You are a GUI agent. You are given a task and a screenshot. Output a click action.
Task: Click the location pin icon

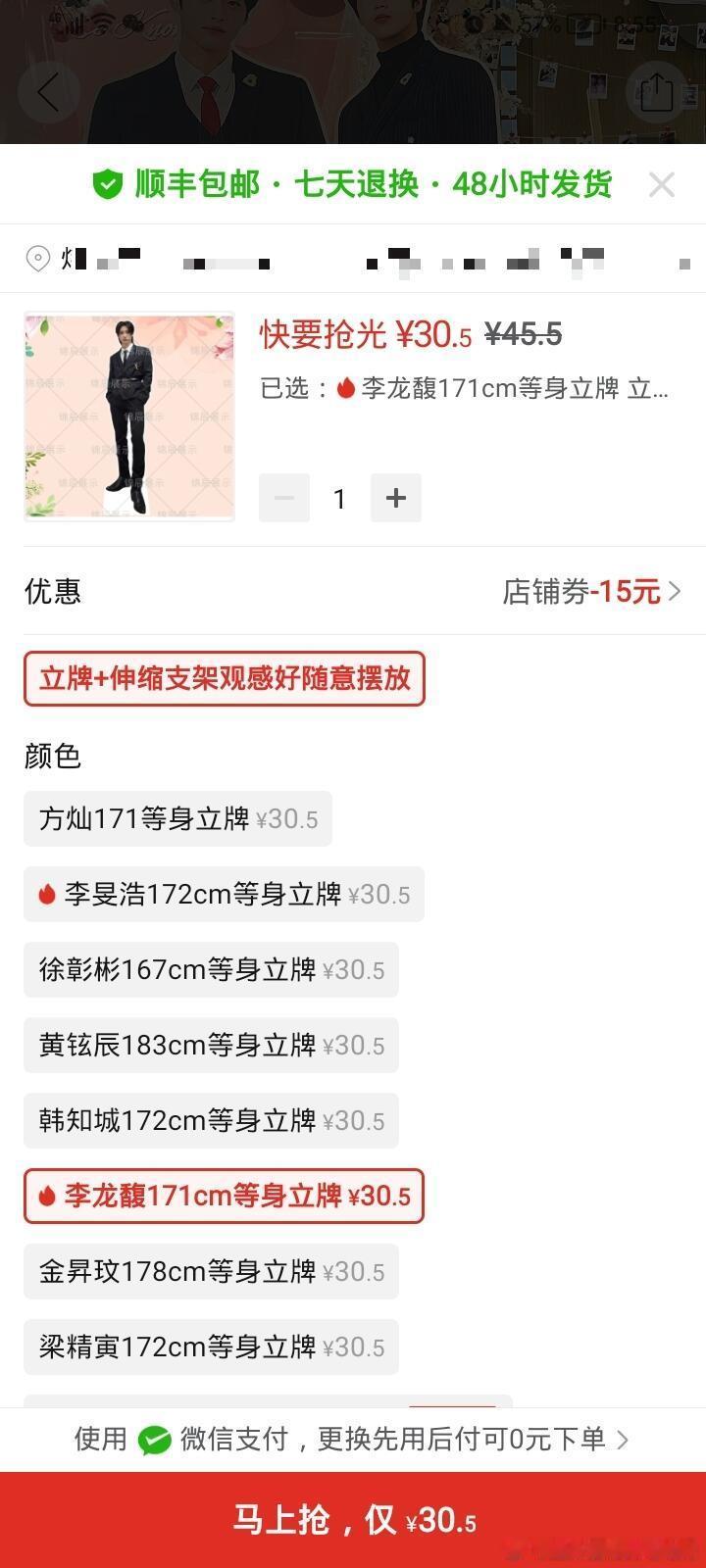(38, 259)
